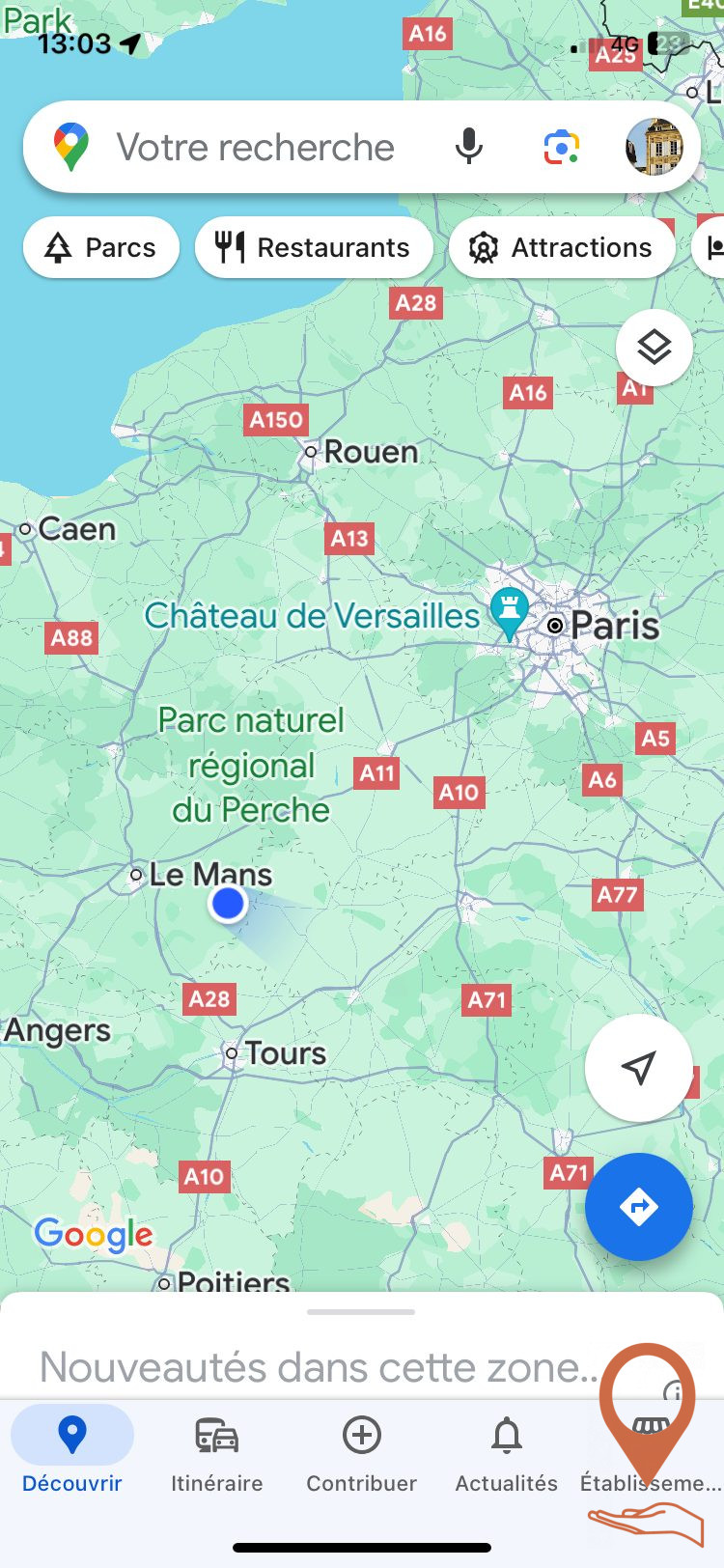
Task: Open Google Lens camera search
Action: (562, 148)
